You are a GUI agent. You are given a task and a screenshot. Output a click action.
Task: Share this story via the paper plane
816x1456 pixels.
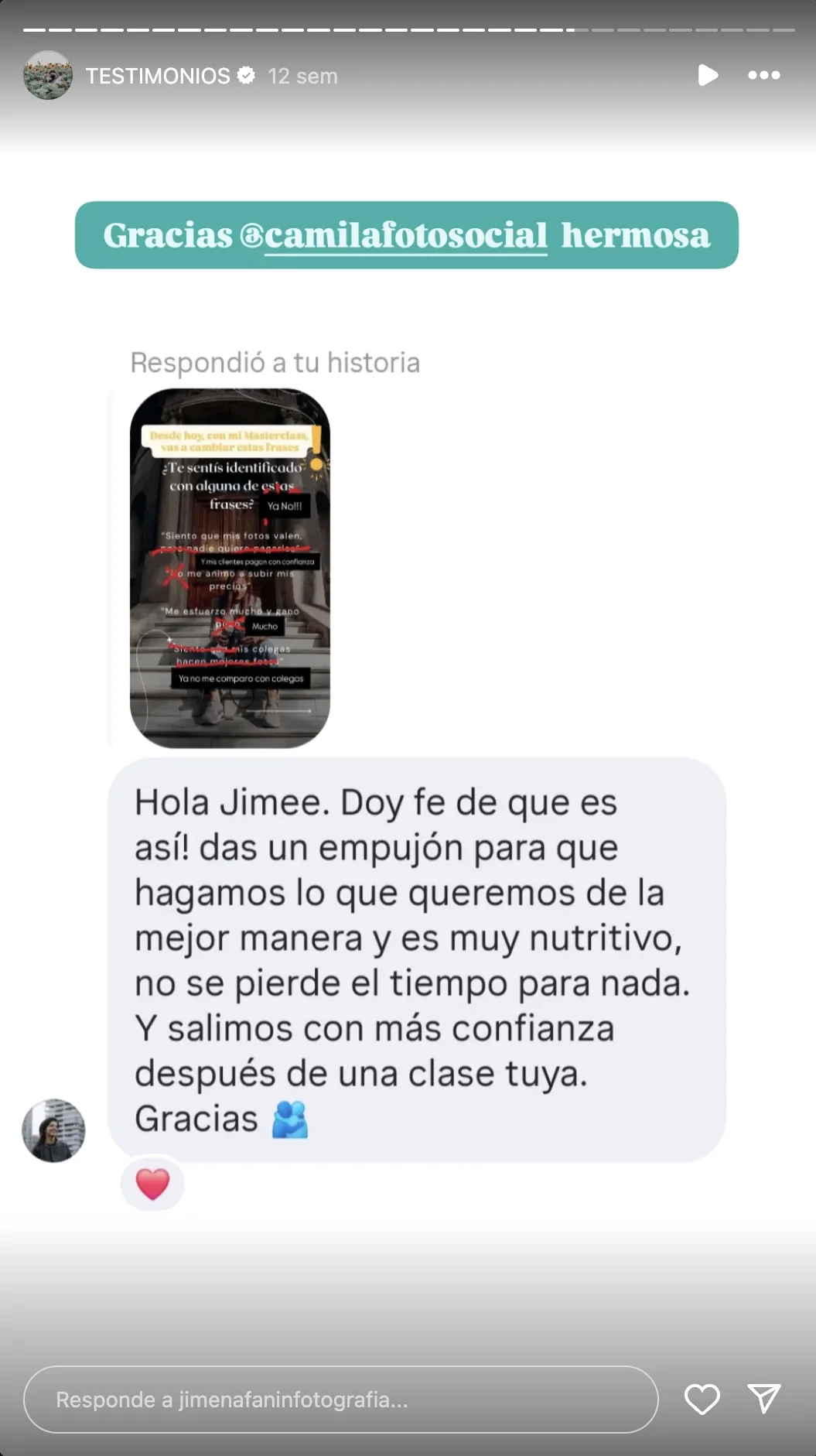click(763, 1399)
